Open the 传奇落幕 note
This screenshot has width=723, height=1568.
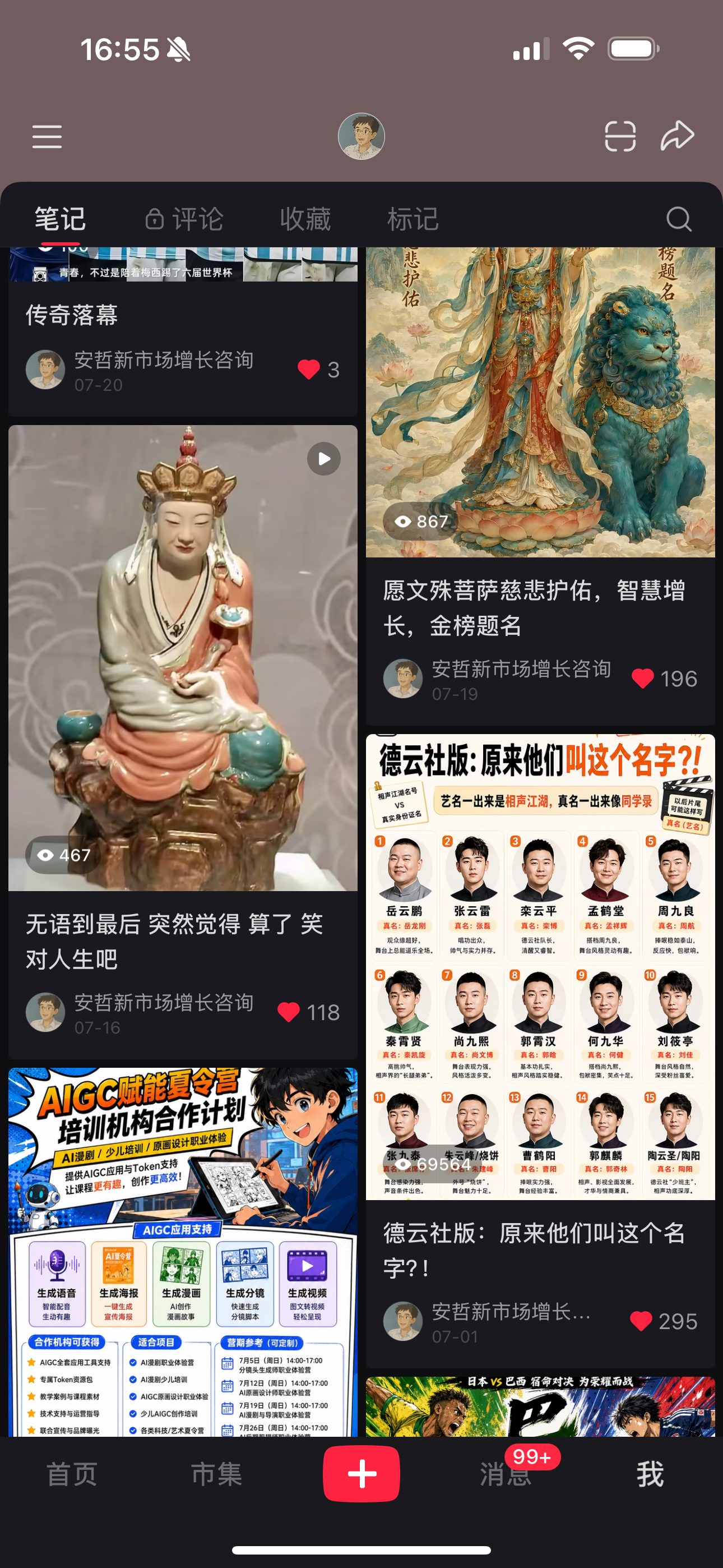click(72, 315)
